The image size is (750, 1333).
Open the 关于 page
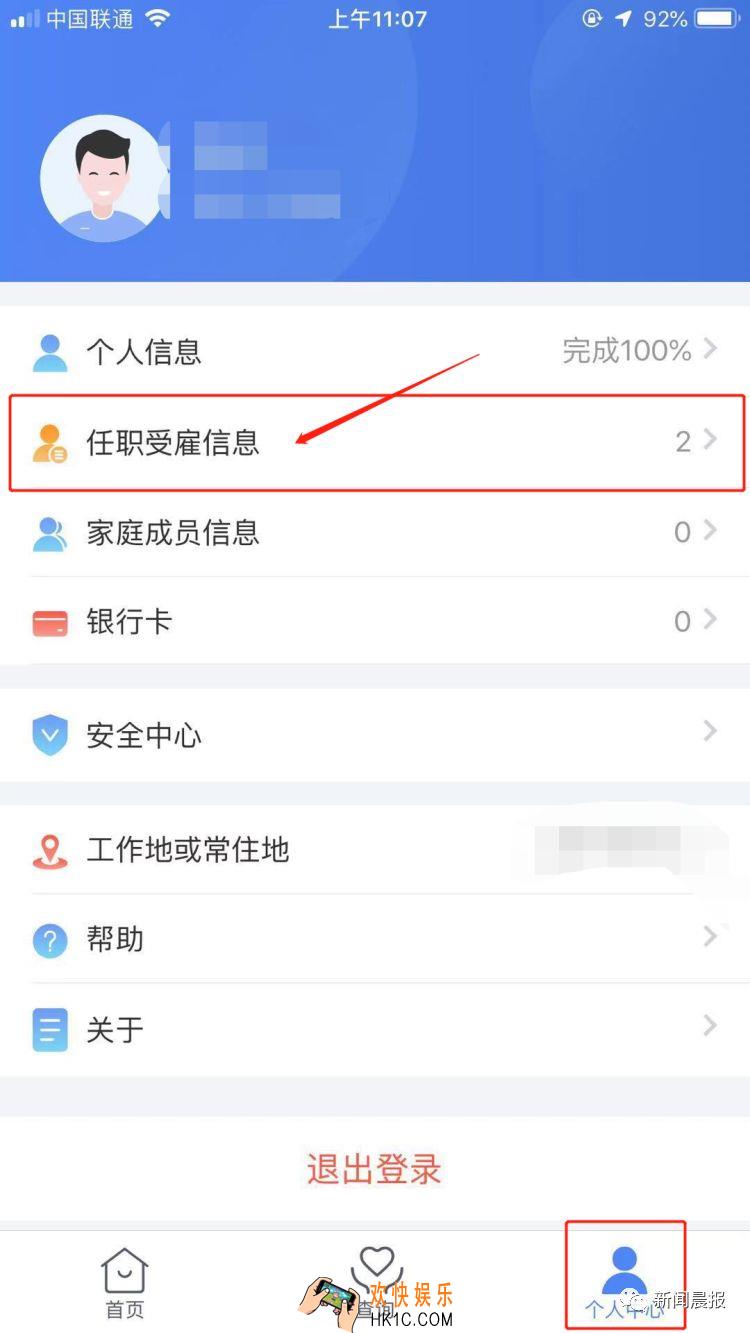click(x=374, y=1028)
